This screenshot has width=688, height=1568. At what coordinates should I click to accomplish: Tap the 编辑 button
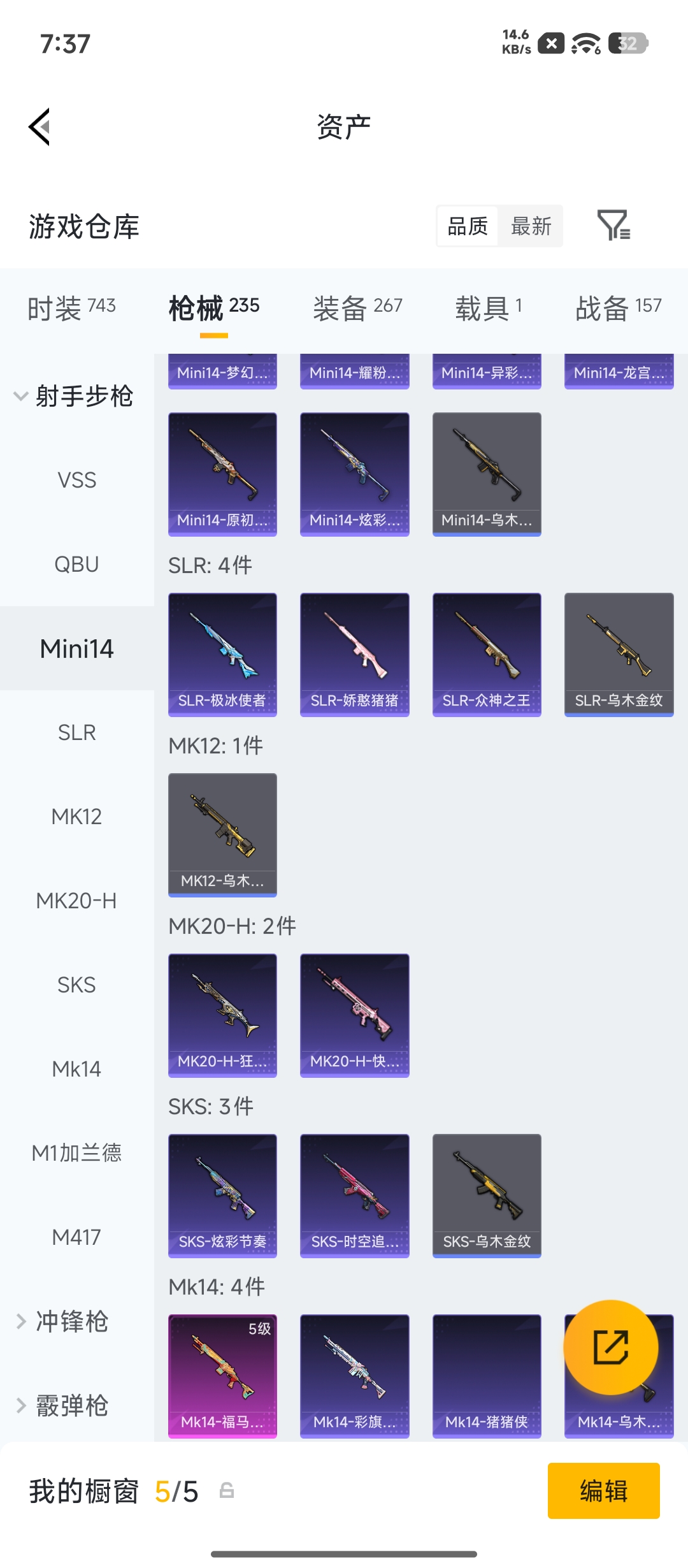[604, 1491]
